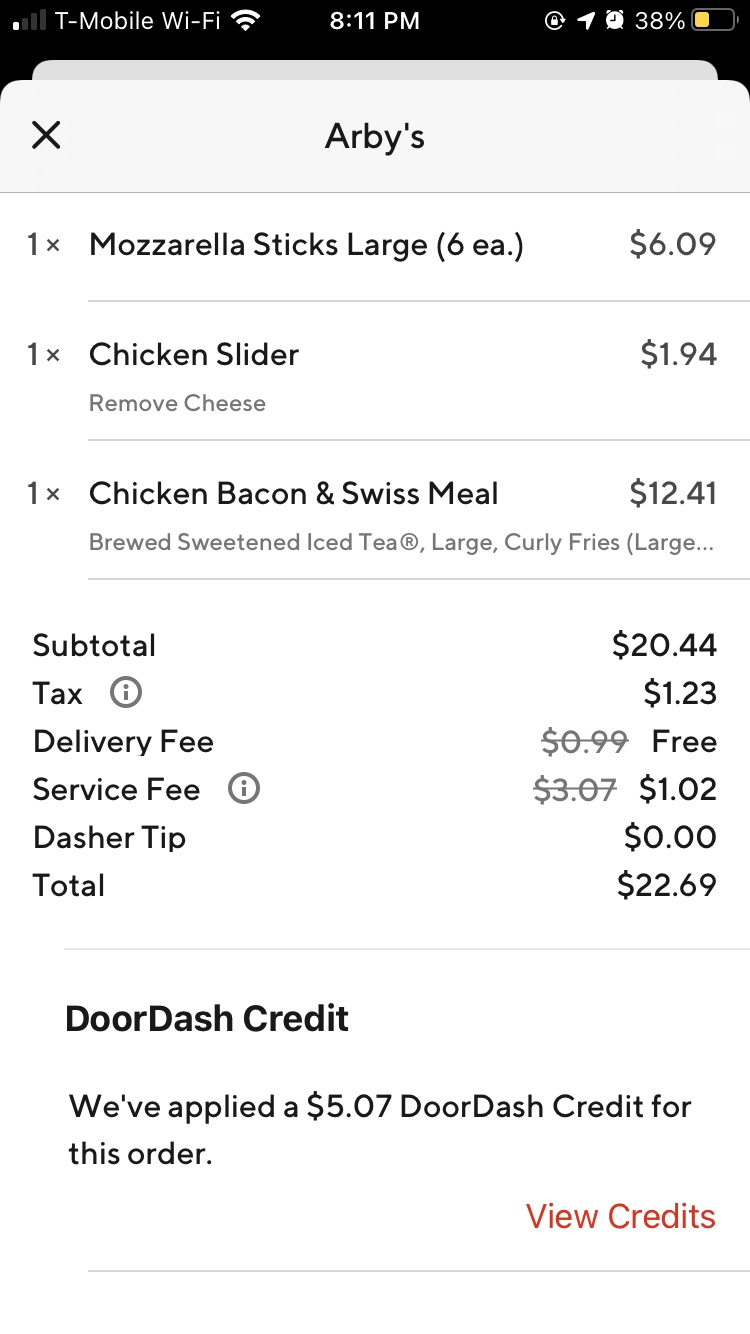Show info about the Service Fee
The height and width of the screenshot is (1334, 750).
tap(243, 790)
